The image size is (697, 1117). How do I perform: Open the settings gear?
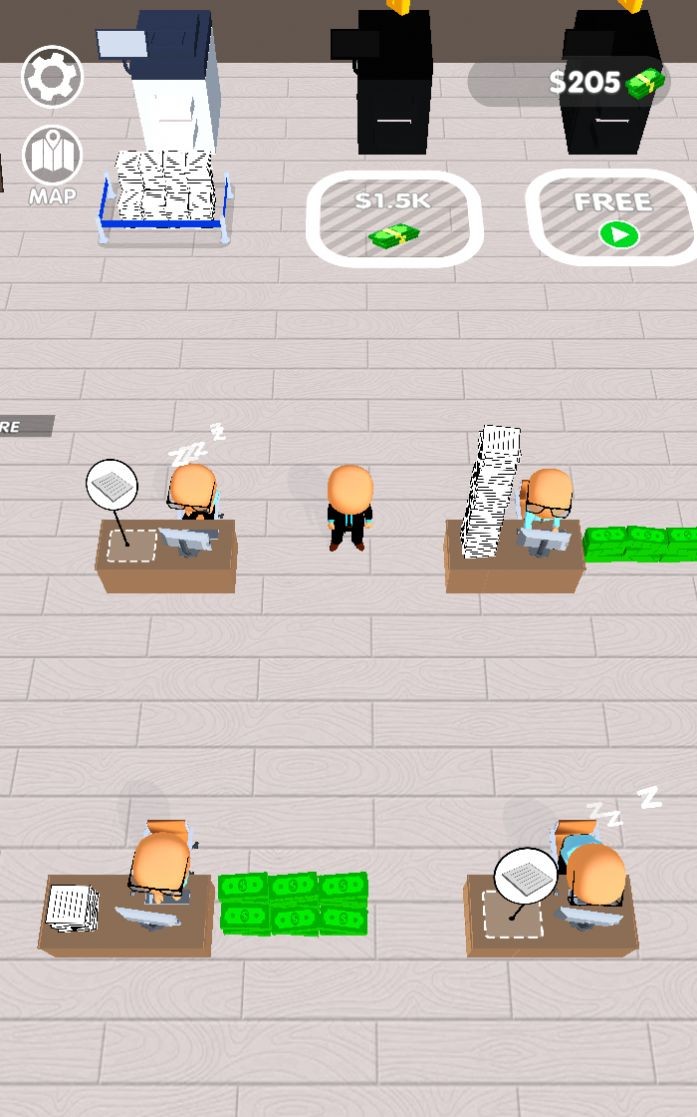[x=52, y=77]
